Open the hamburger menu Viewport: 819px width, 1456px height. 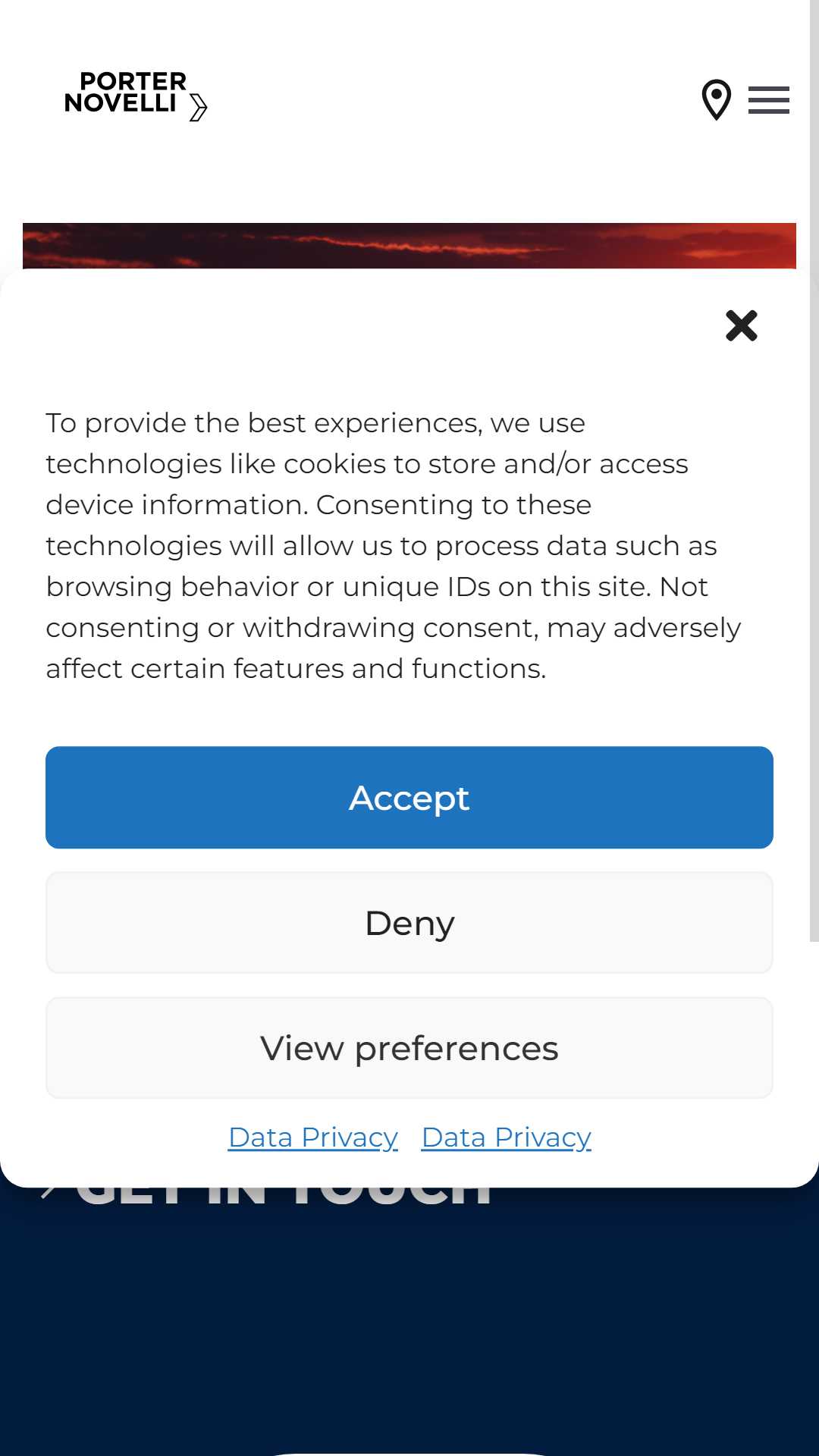click(x=768, y=100)
